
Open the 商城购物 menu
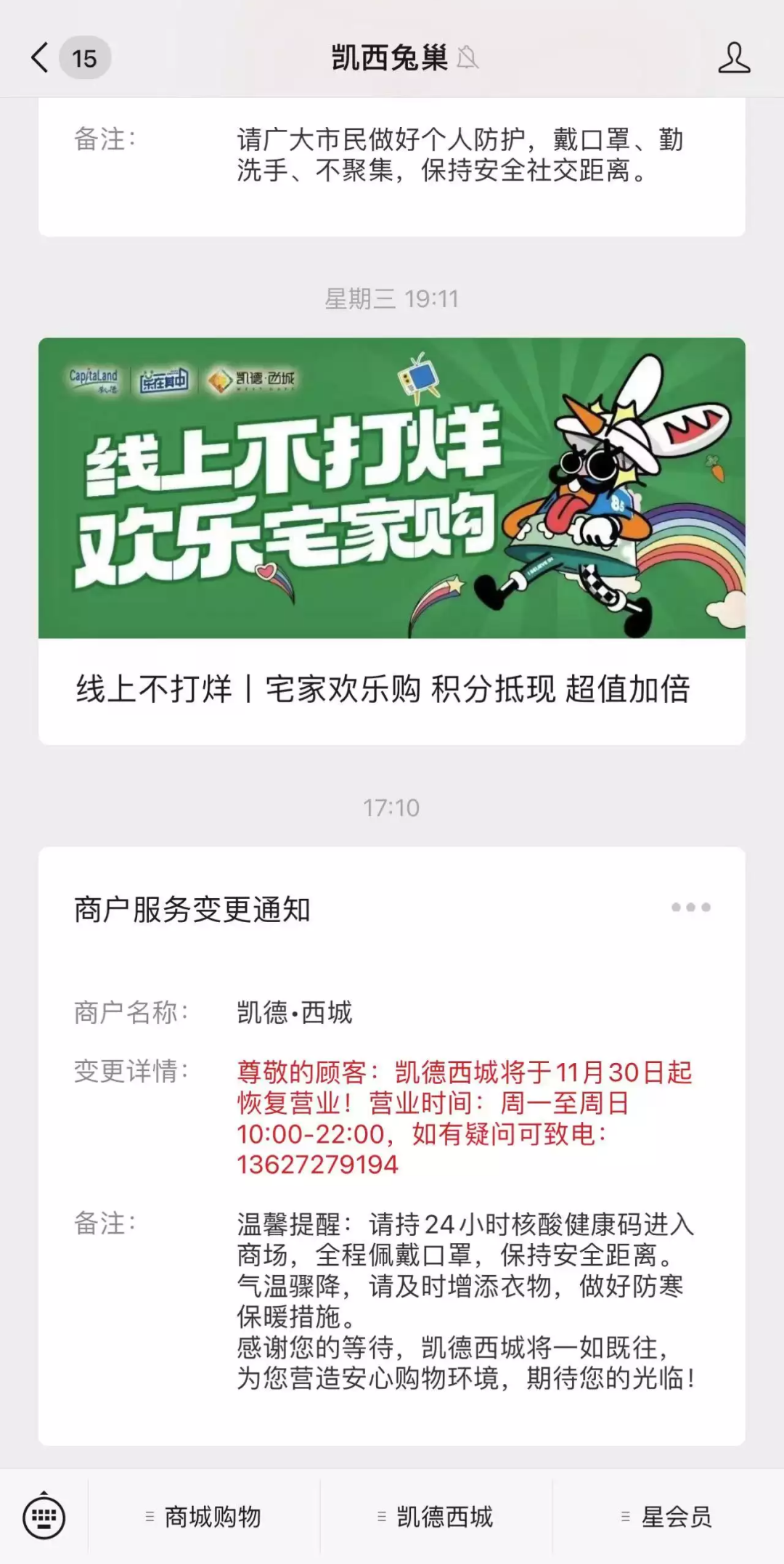pos(204,1517)
